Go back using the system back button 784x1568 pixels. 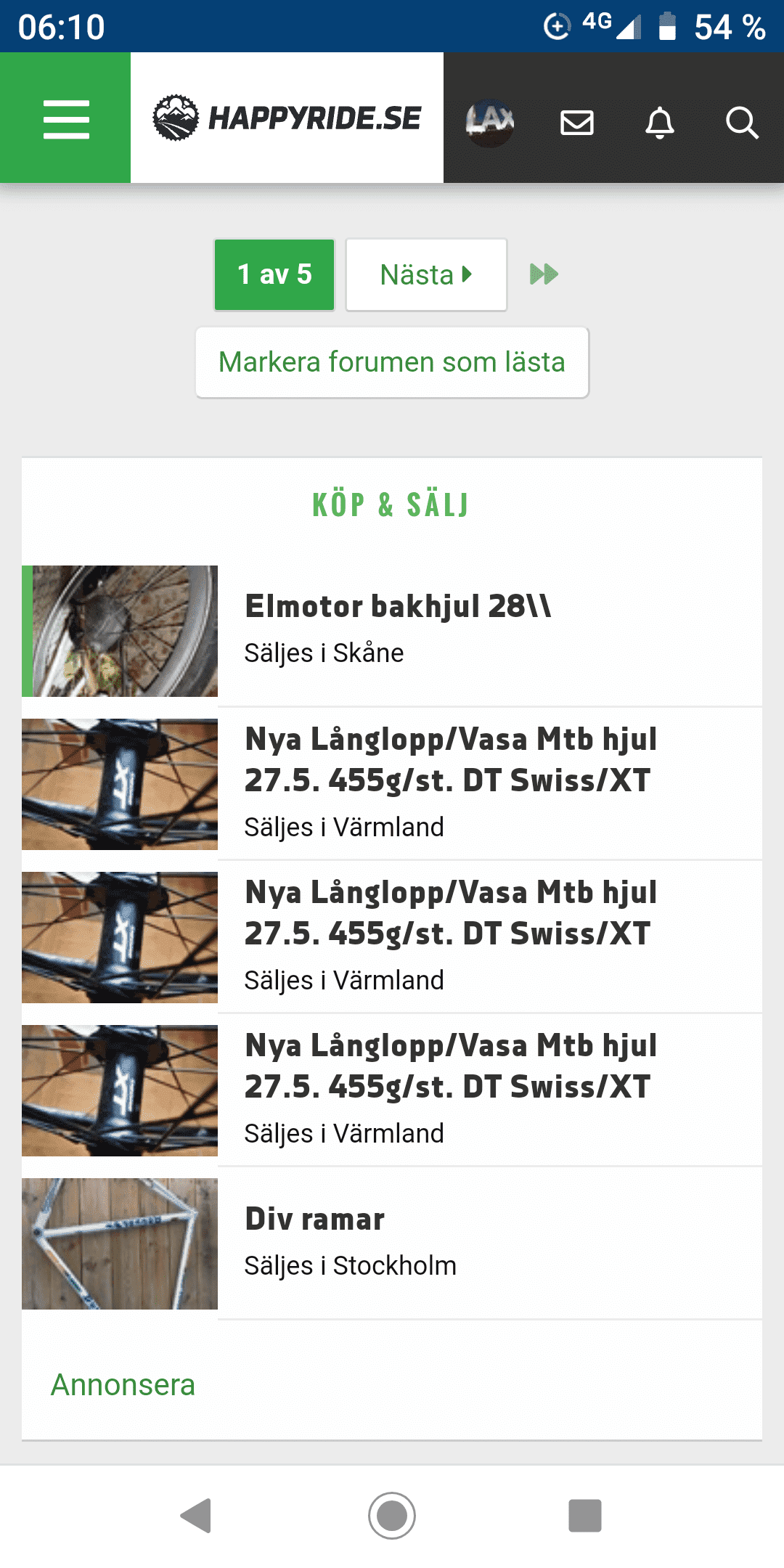point(196,1516)
